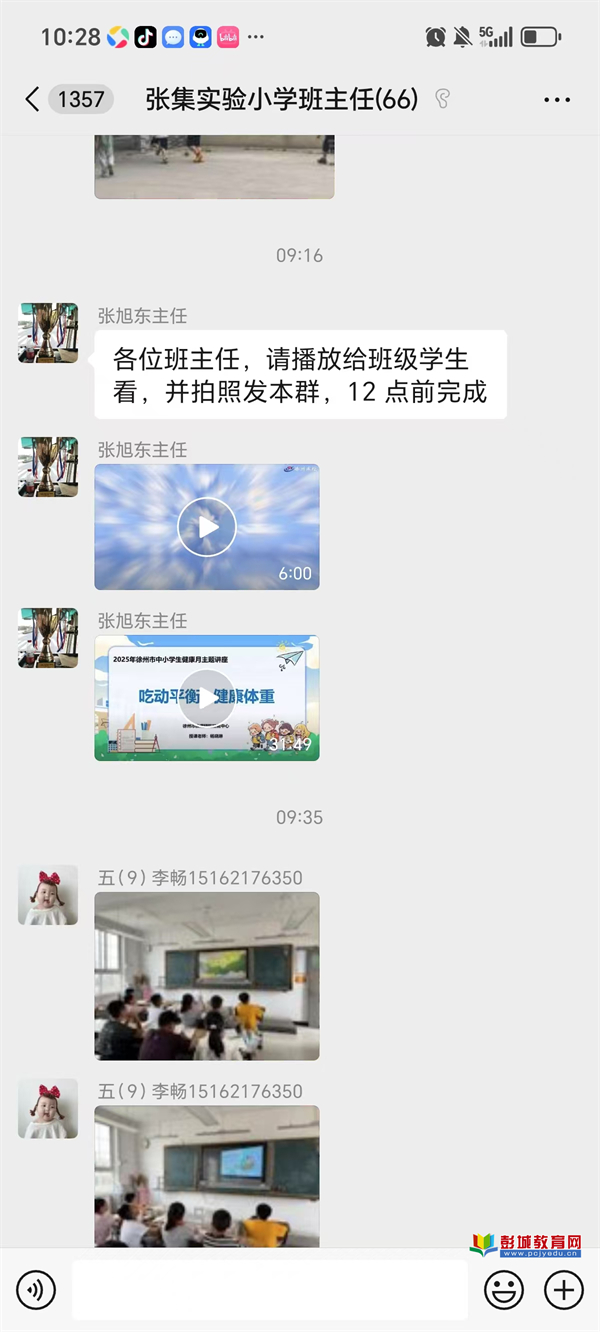This screenshot has height=1332, width=600.
Task: Open 李畅's second classroom photo
Action: tap(207, 1176)
